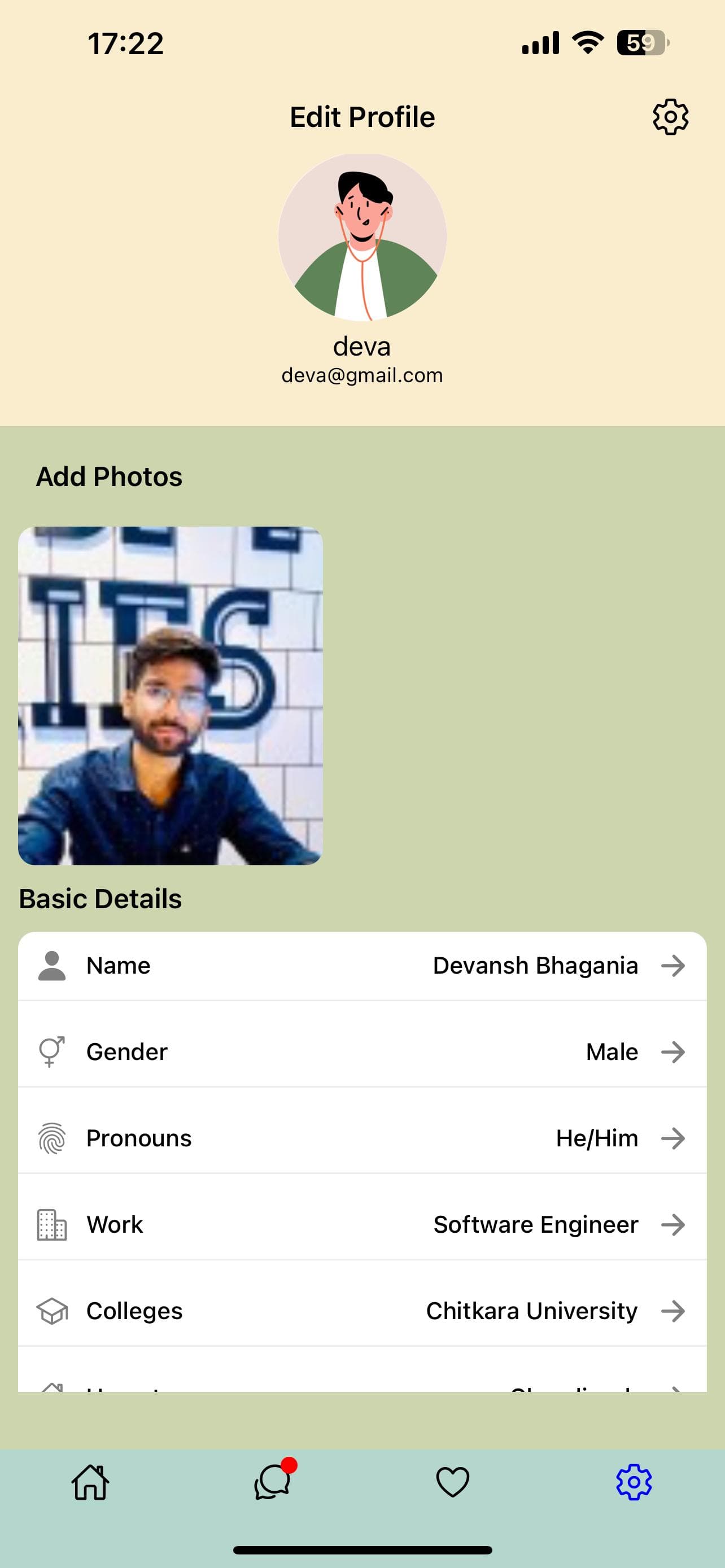
Task: Switch to the chats tab
Action: 272,1482
